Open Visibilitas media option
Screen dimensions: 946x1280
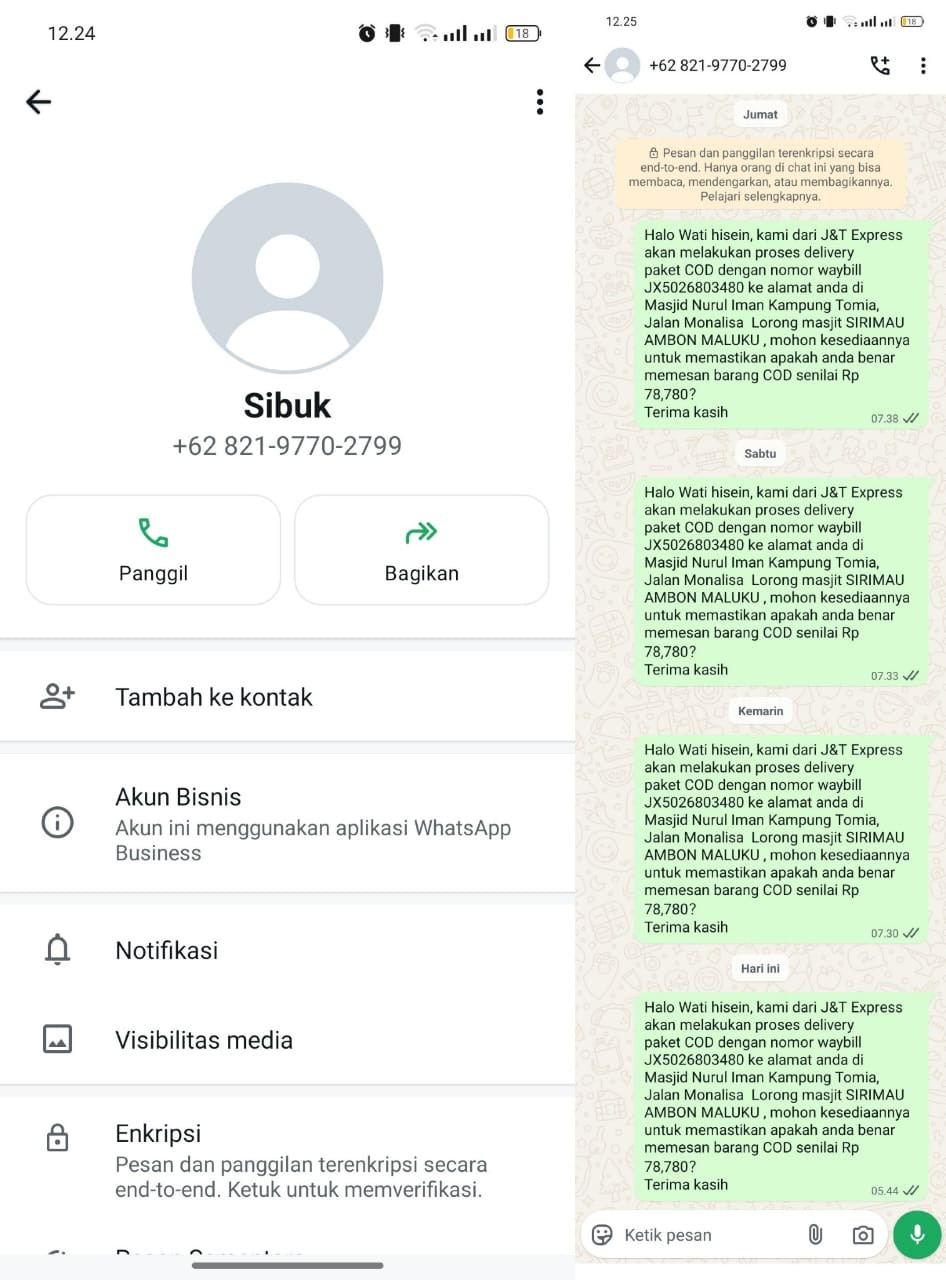287,1040
